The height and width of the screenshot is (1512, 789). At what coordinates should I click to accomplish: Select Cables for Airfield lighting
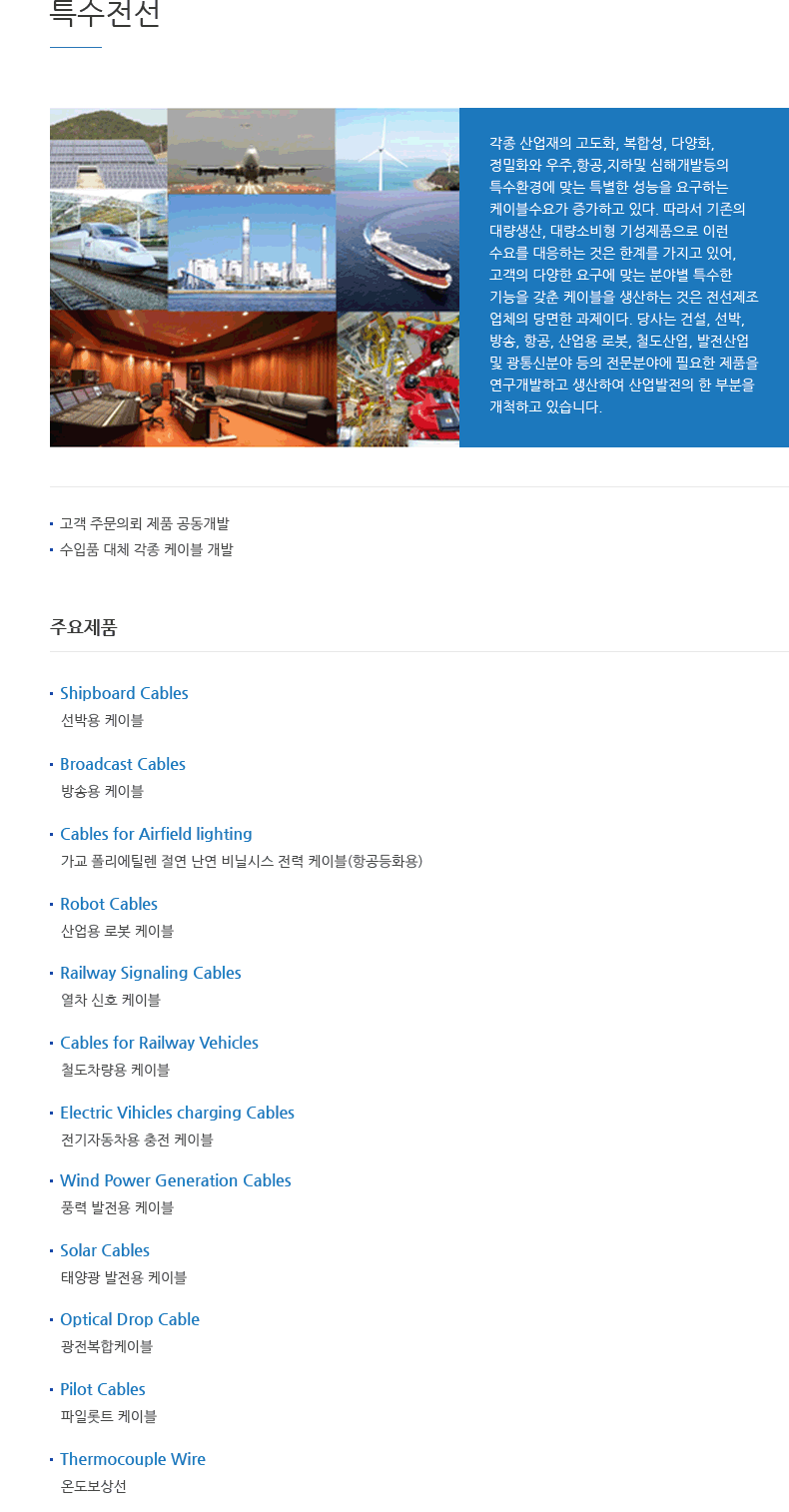click(156, 834)
